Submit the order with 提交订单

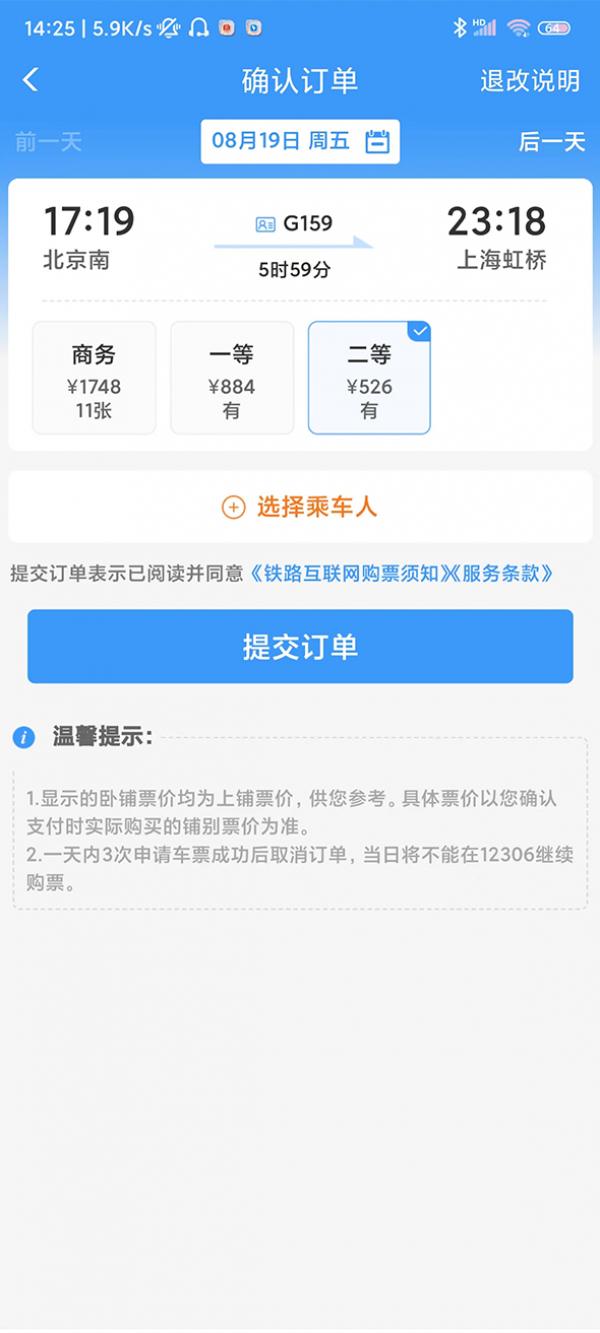tap(300, 647)
